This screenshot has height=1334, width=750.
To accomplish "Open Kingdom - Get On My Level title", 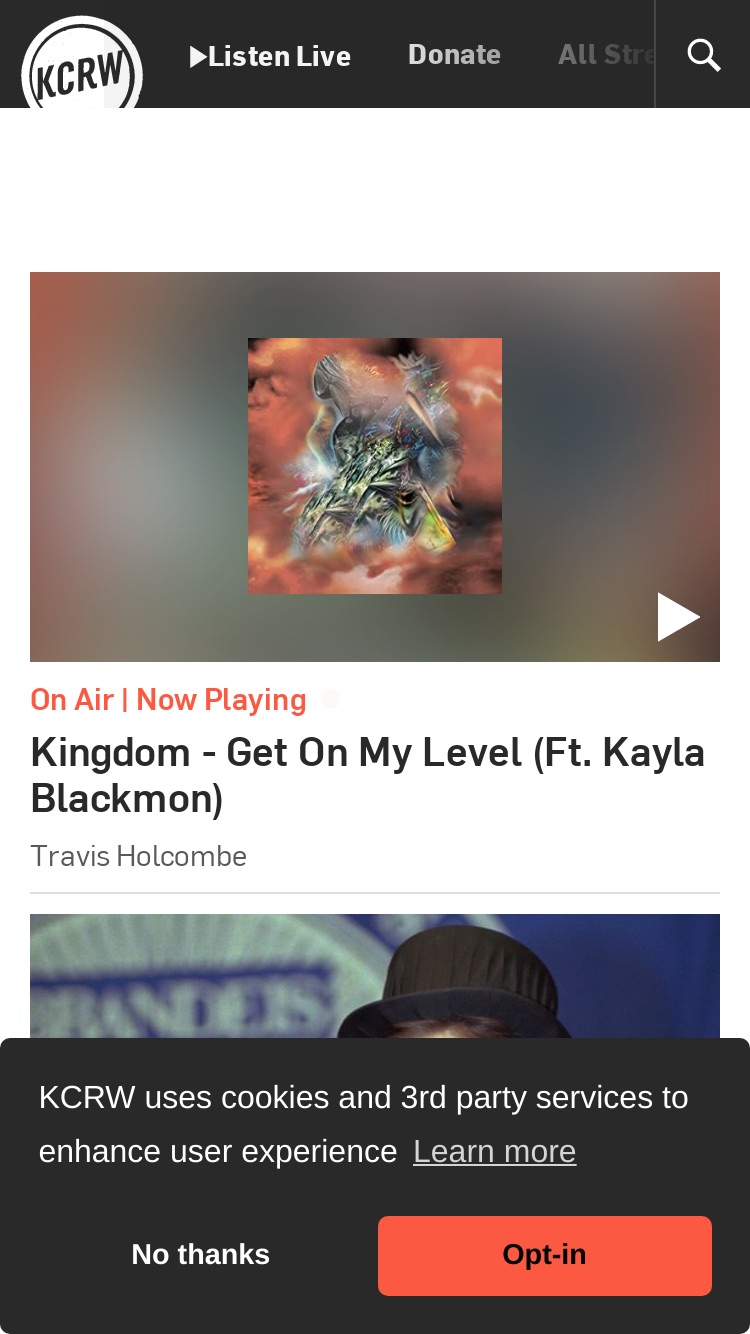I will coord(368,775).
